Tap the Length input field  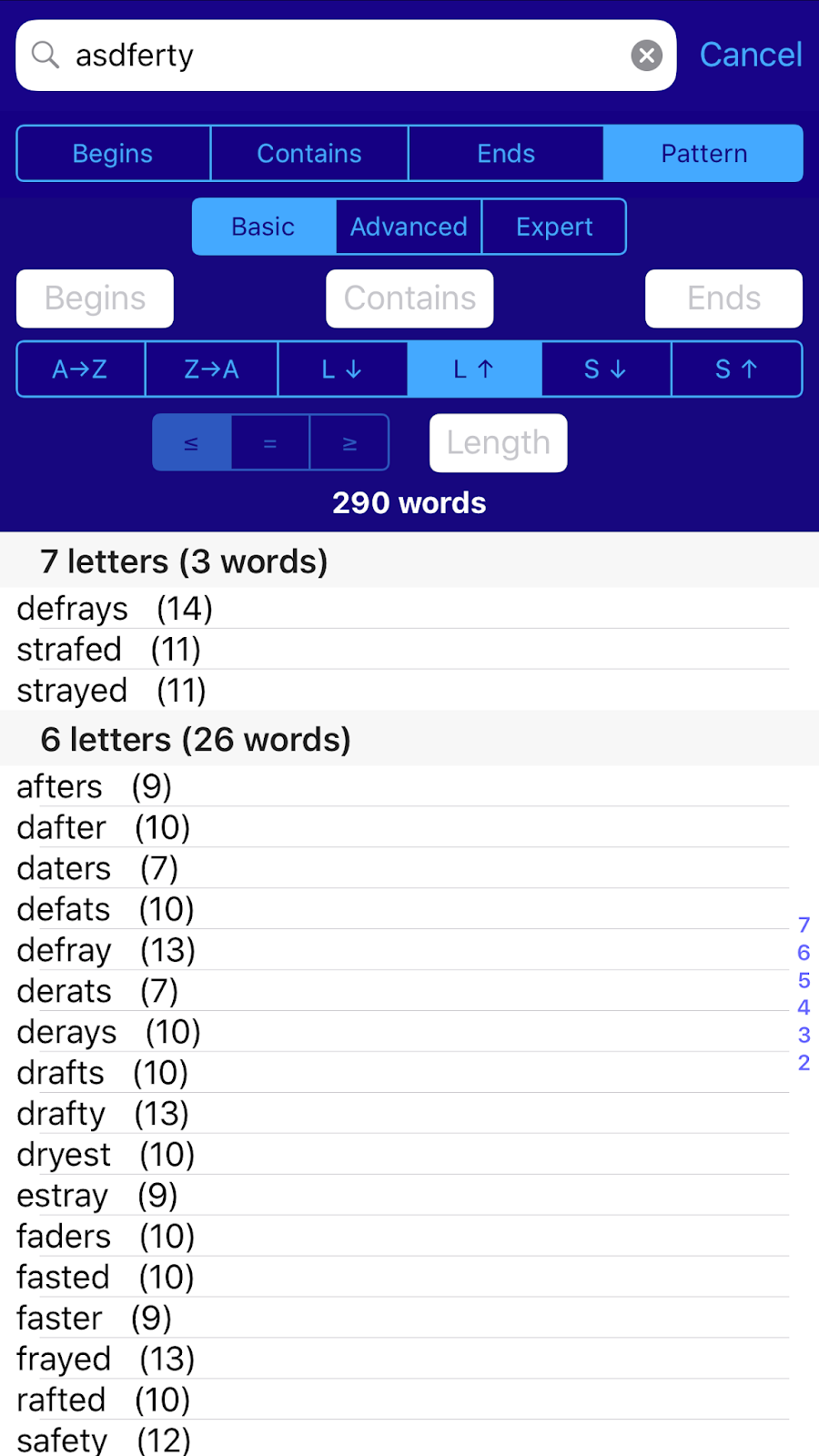(x=498, y=443)
